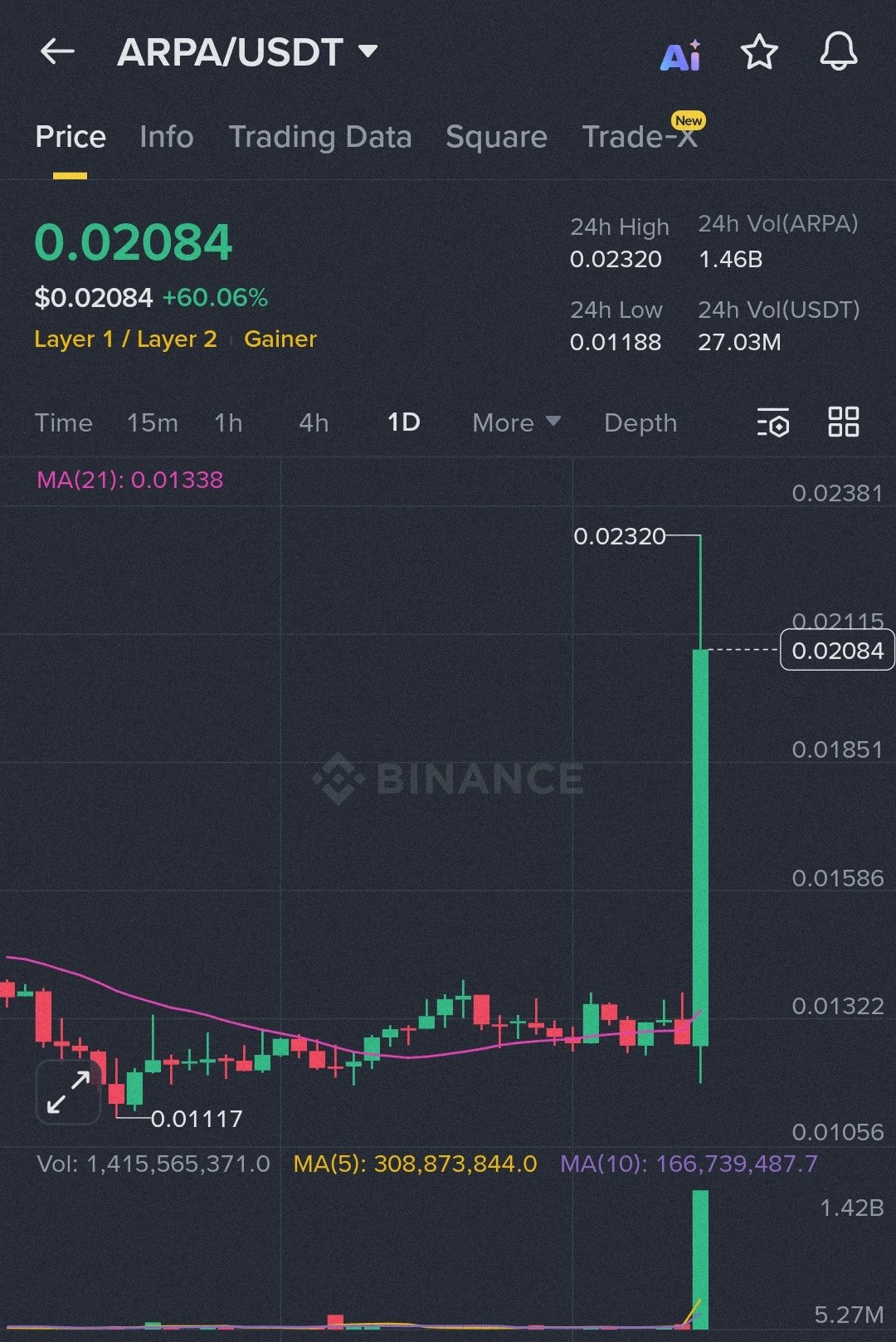
Task: Switch to the Square tab
Action: [x=496, y=137]
